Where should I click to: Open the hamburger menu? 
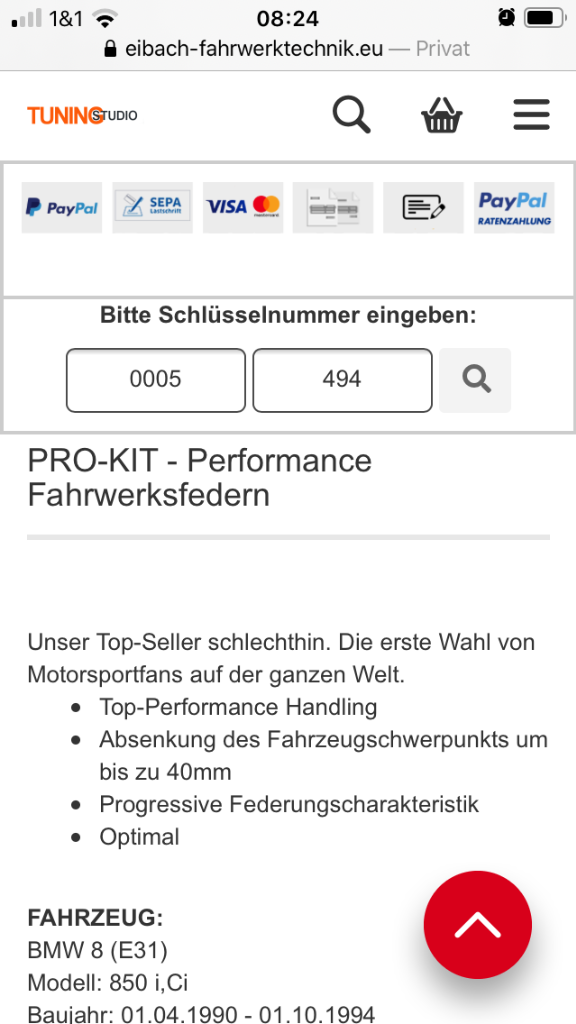click(x=532, y=115)
